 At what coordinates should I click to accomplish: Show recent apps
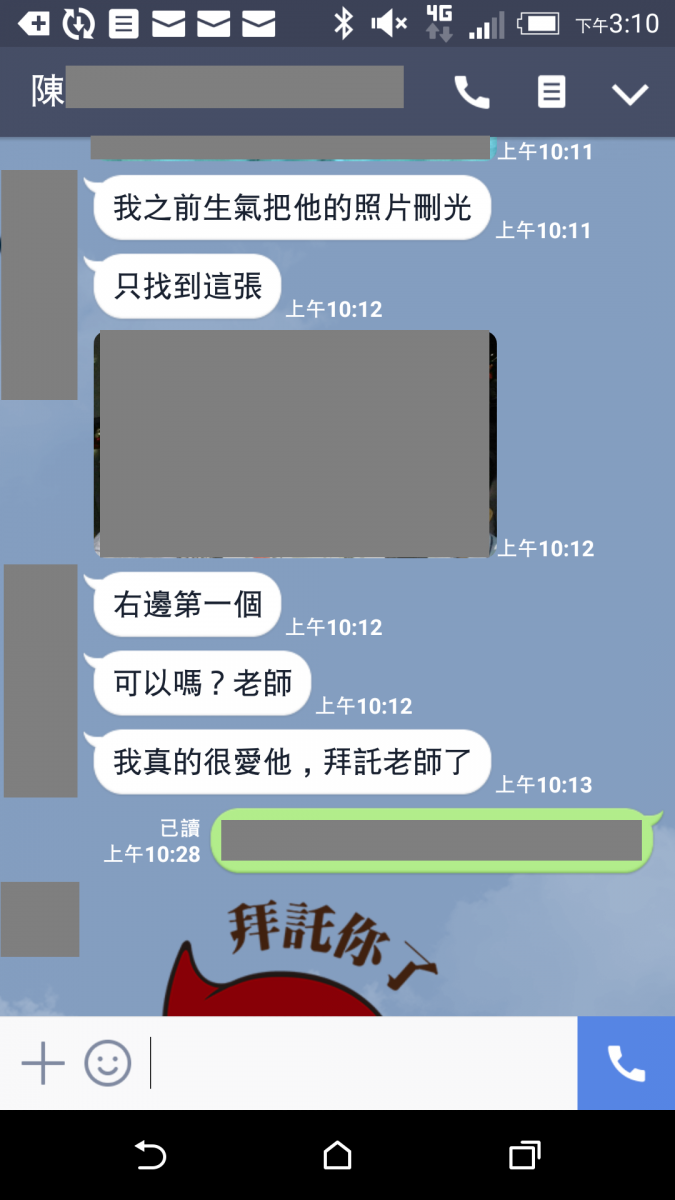524,1155
